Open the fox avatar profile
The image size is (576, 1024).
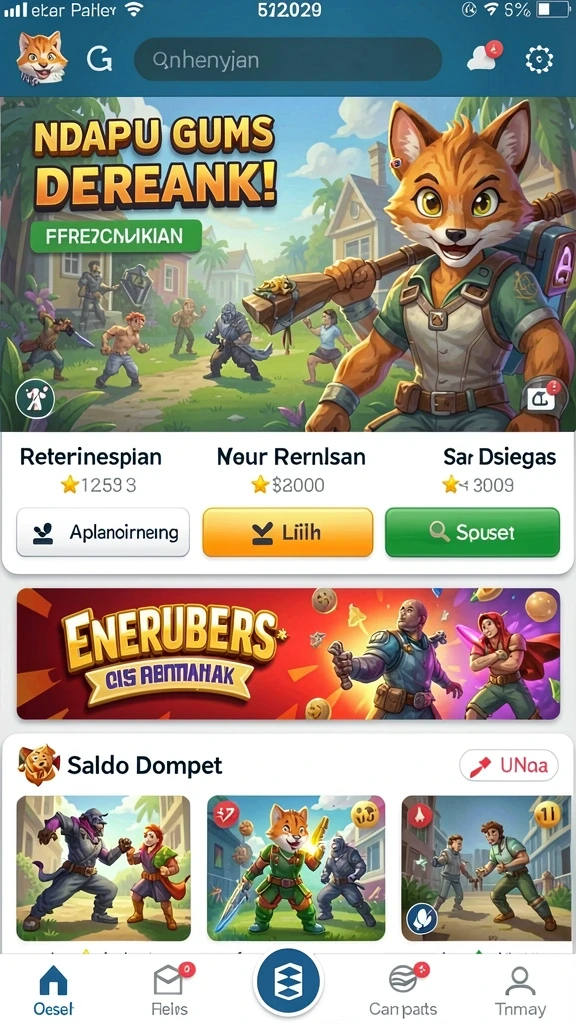coord(41,58)
